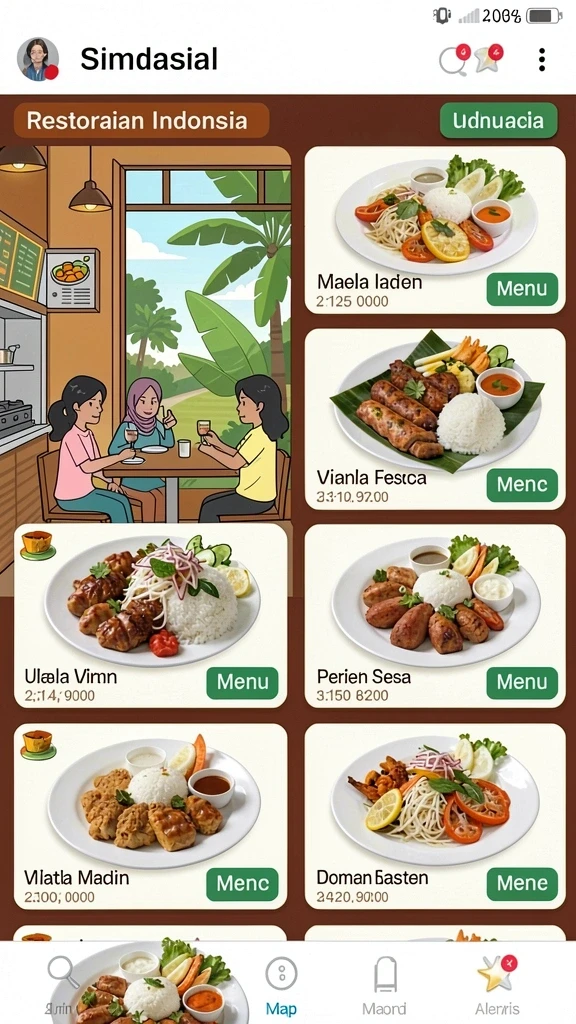Switch to the Map tab
The height and width of the screenshot is (1024, 576).
(x=281, y=984)
